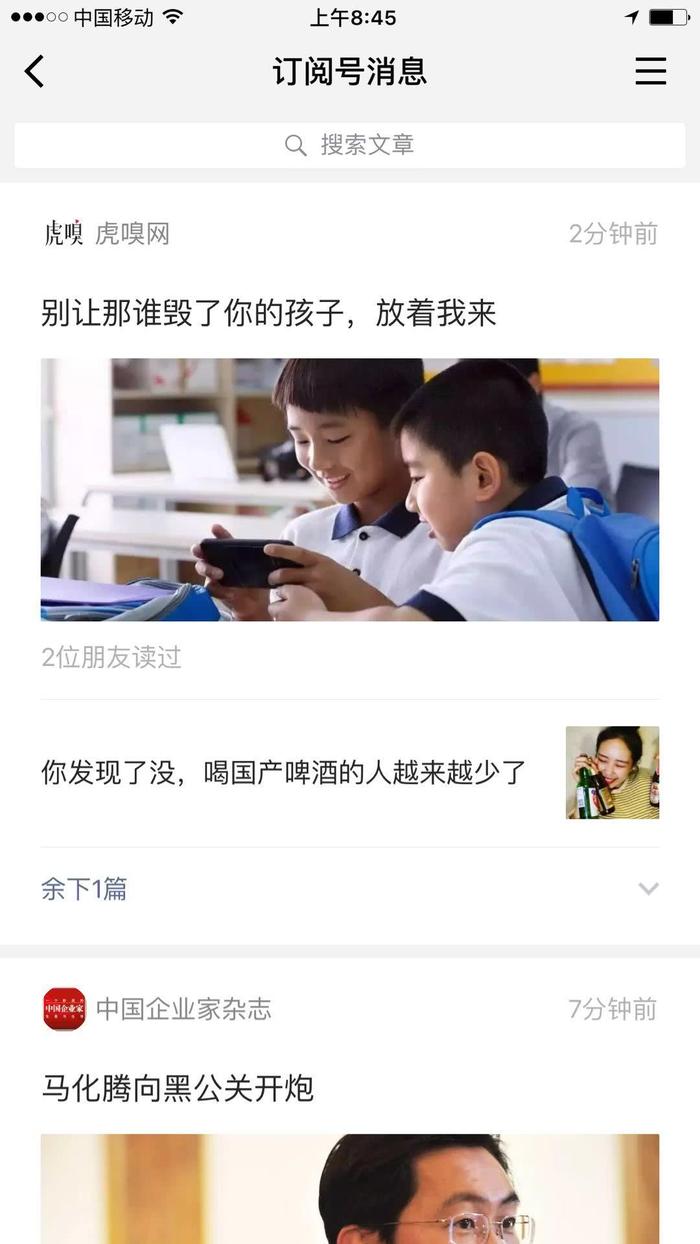
Task: Expand 余下1篇 remaining articles
Action: (x=349, y=888)
